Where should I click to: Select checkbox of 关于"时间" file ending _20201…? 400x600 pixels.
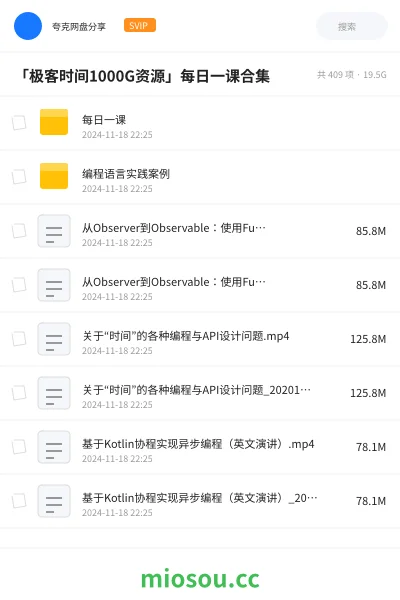[19, 393]
